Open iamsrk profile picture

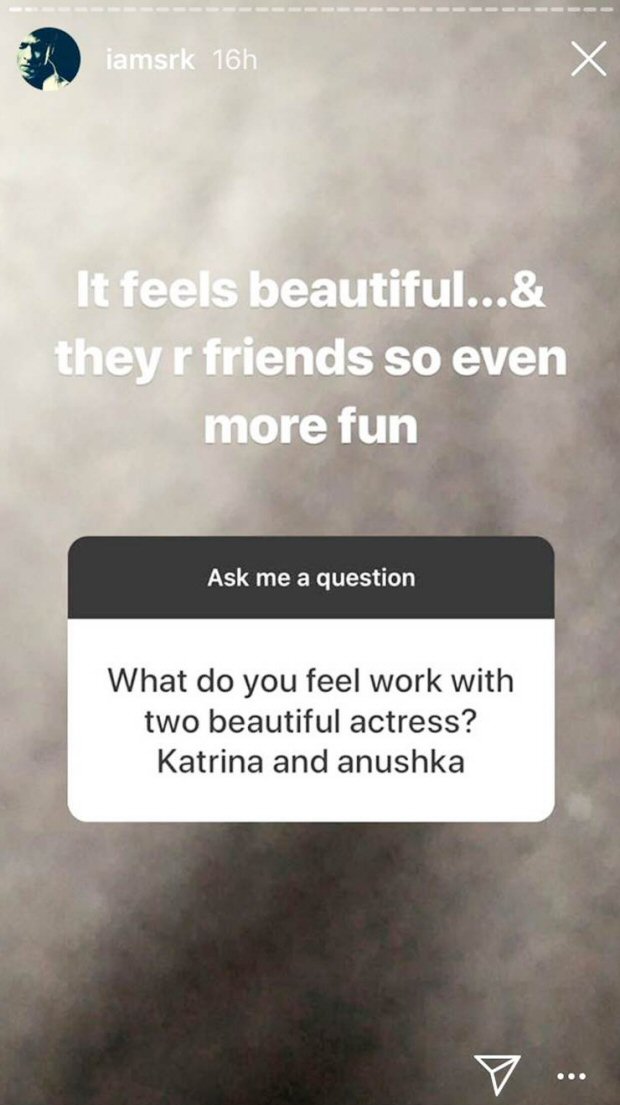tap(48, 60)
